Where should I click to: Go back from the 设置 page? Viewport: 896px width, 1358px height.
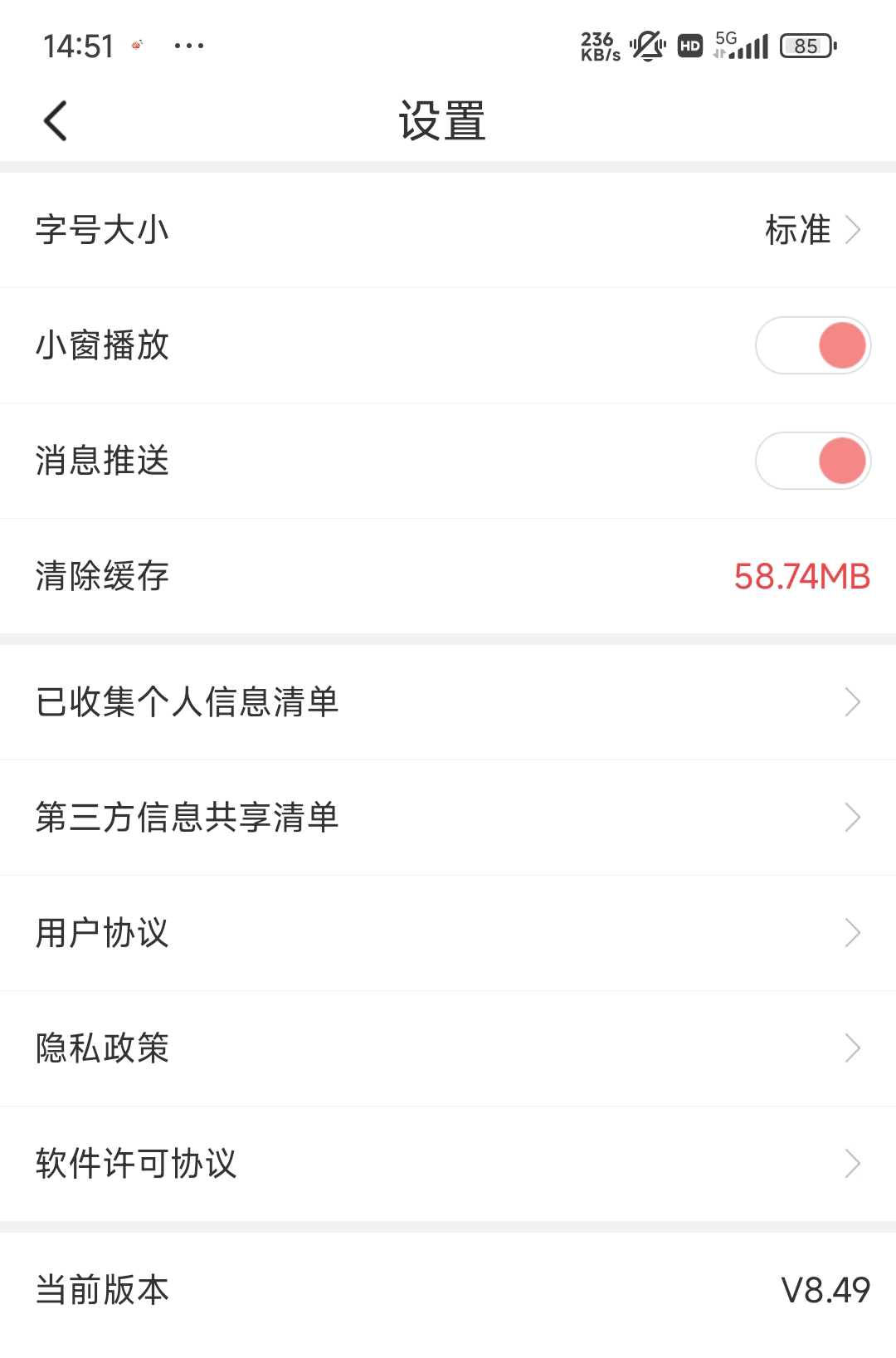[x=55, y=121]
